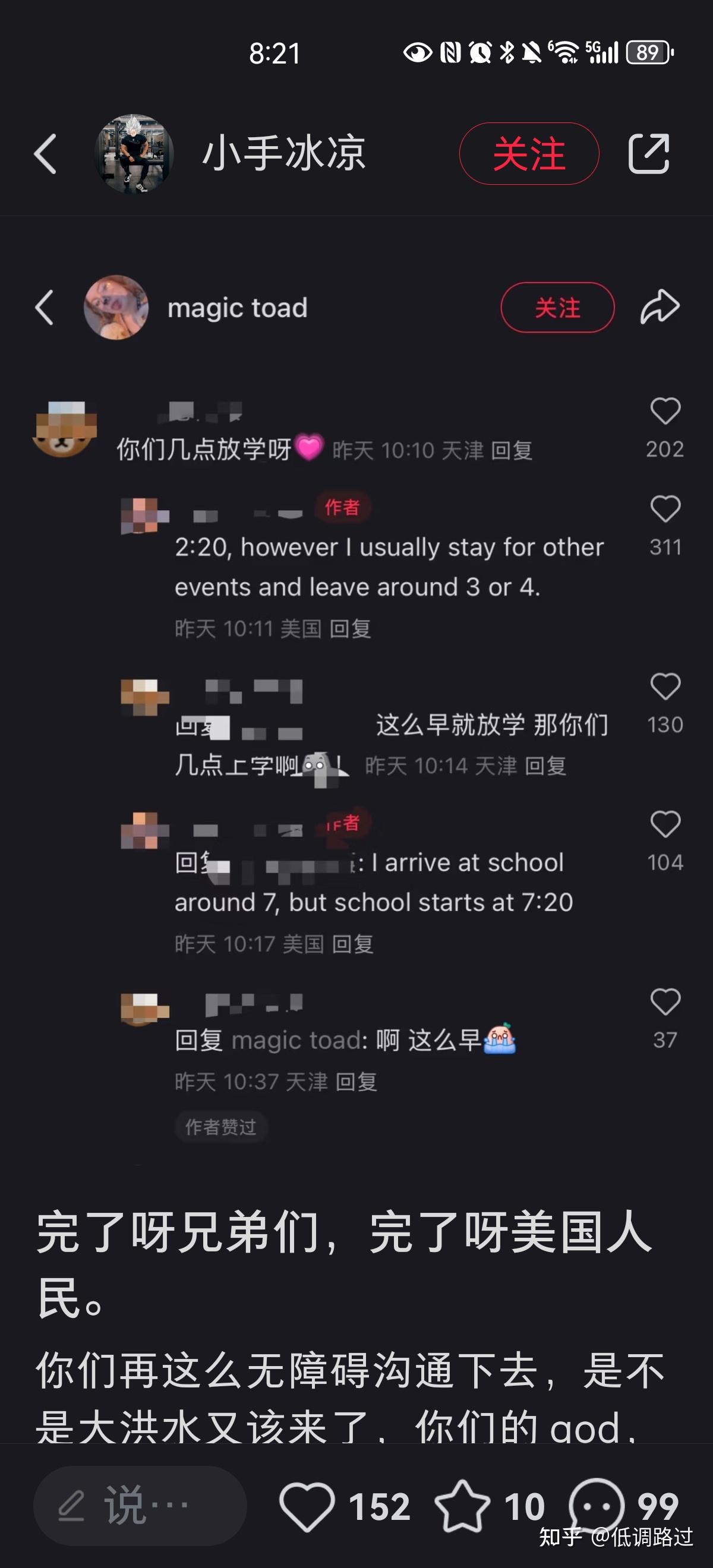Image resolution: width=713 pixels, height=1568 pixels.
Task: Like the post with 152 likes
Action: 308,1505
